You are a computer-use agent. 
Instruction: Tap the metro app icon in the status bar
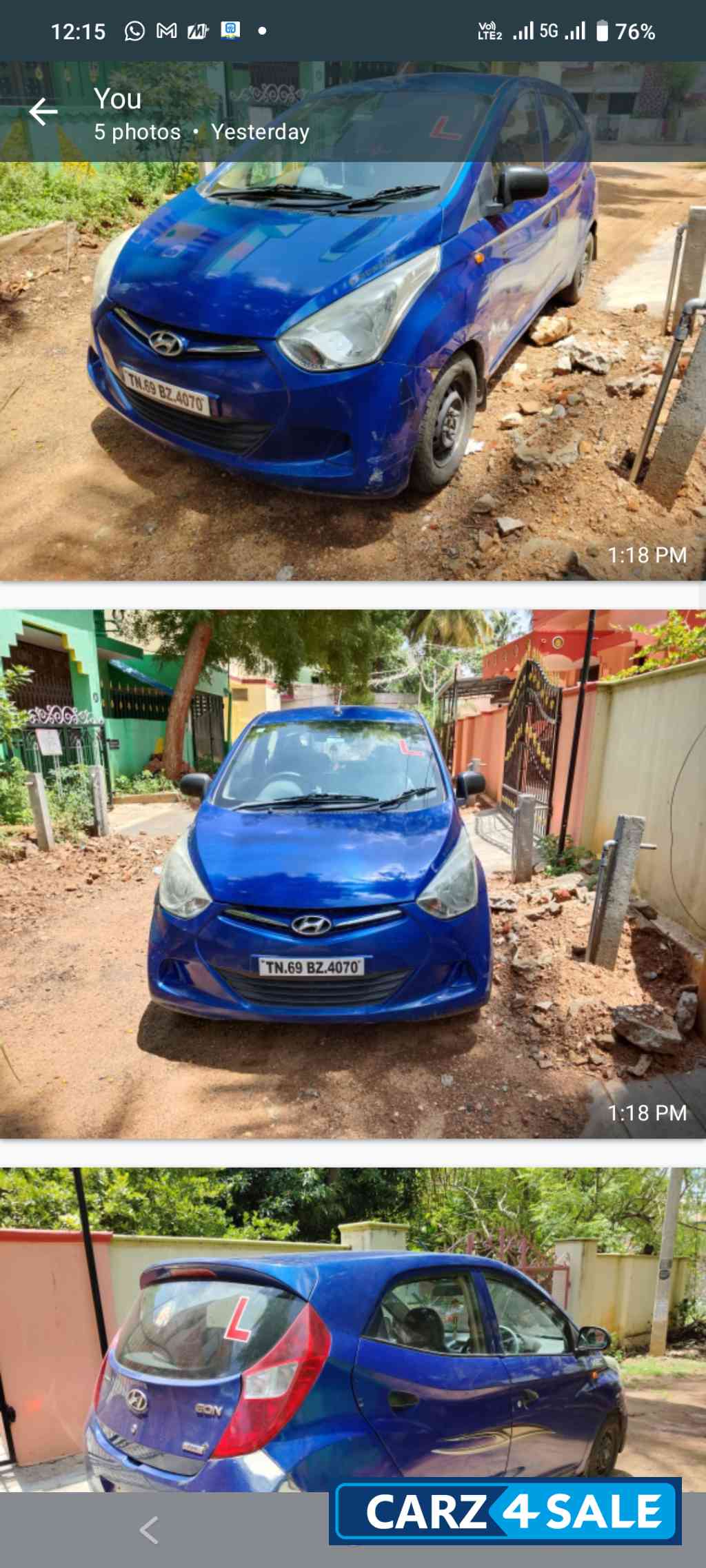231,30
